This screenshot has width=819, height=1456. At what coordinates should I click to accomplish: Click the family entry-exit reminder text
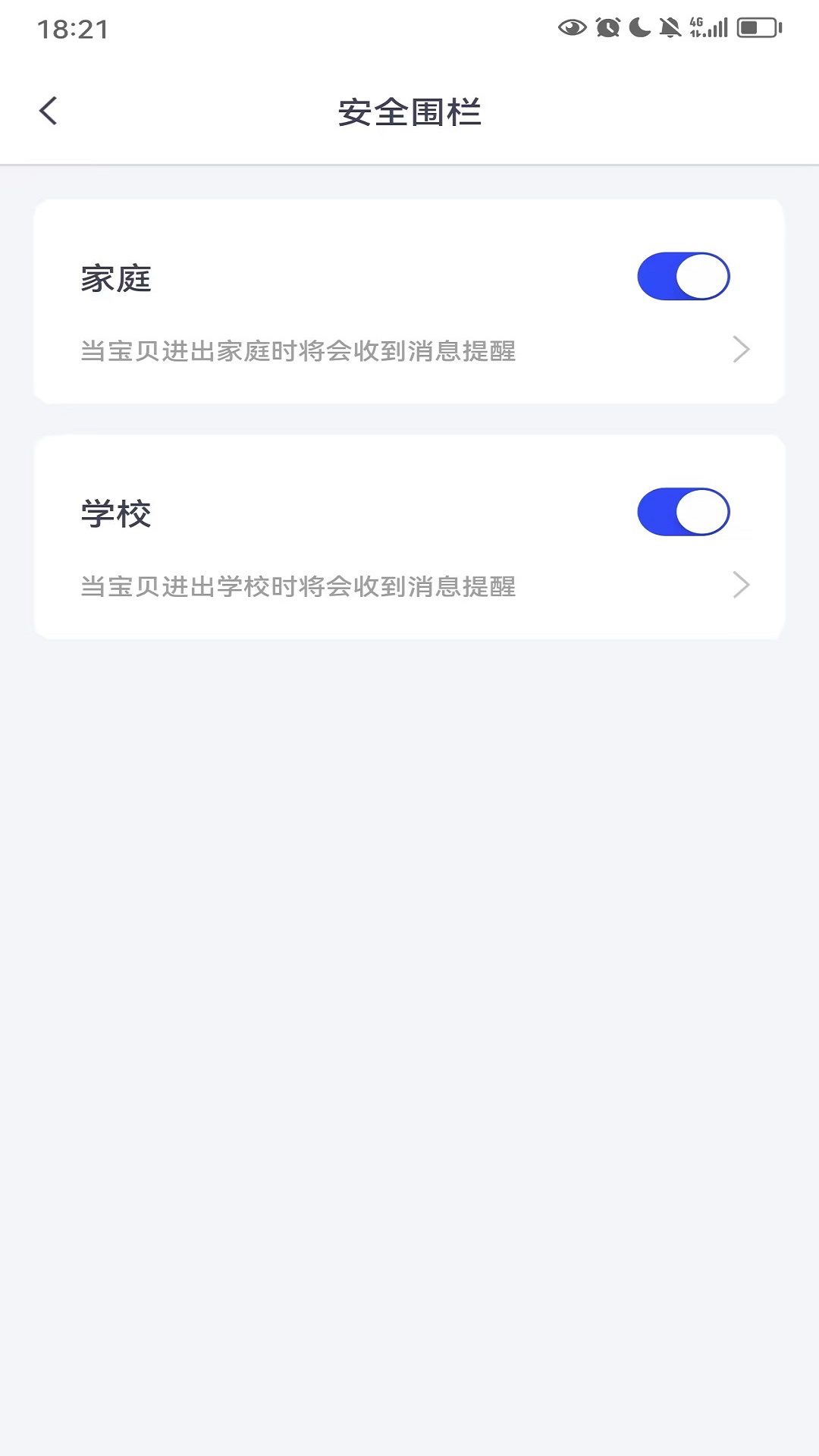300,351
